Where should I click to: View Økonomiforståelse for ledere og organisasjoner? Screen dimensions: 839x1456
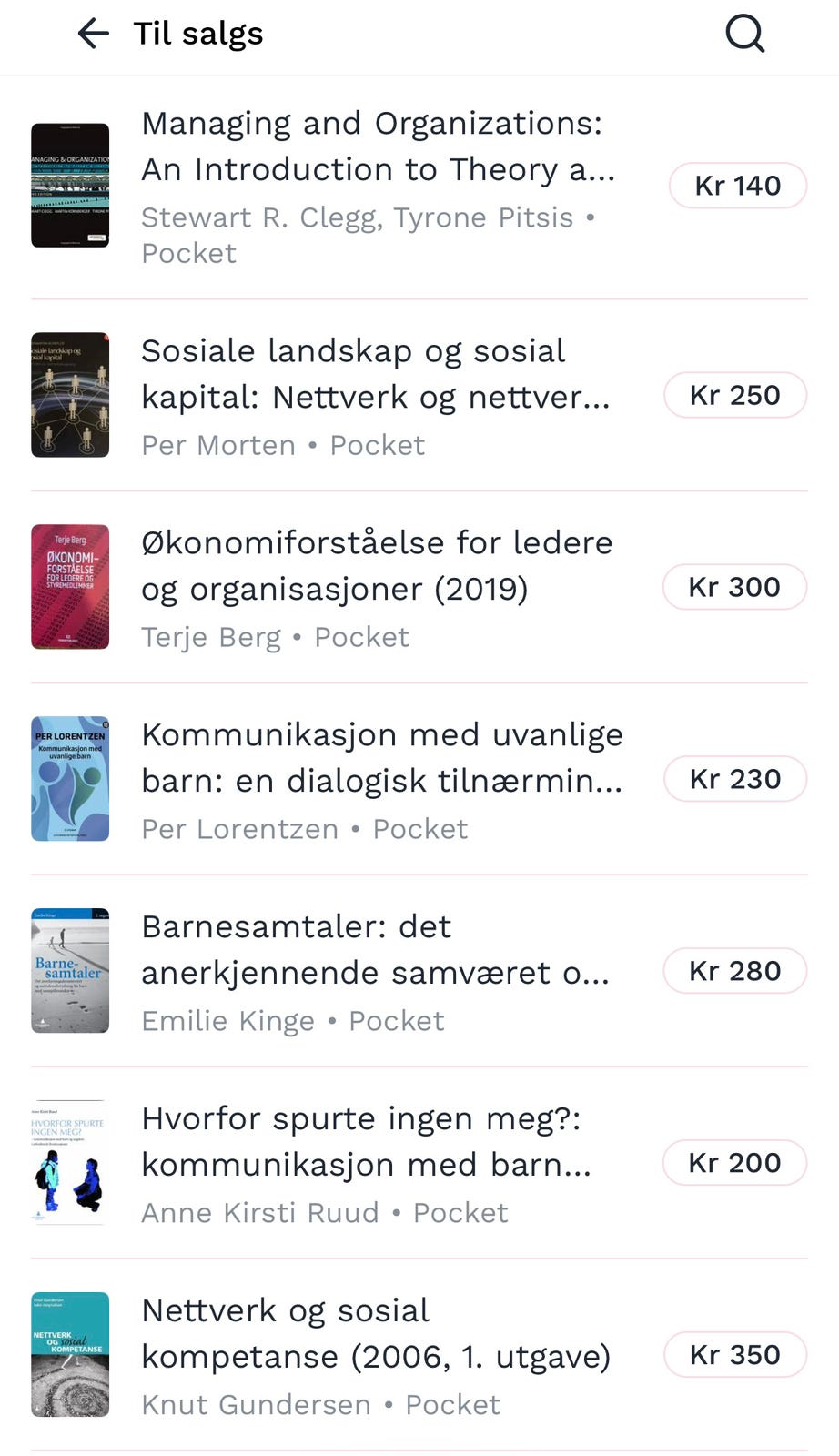click(x=419, y=587)
